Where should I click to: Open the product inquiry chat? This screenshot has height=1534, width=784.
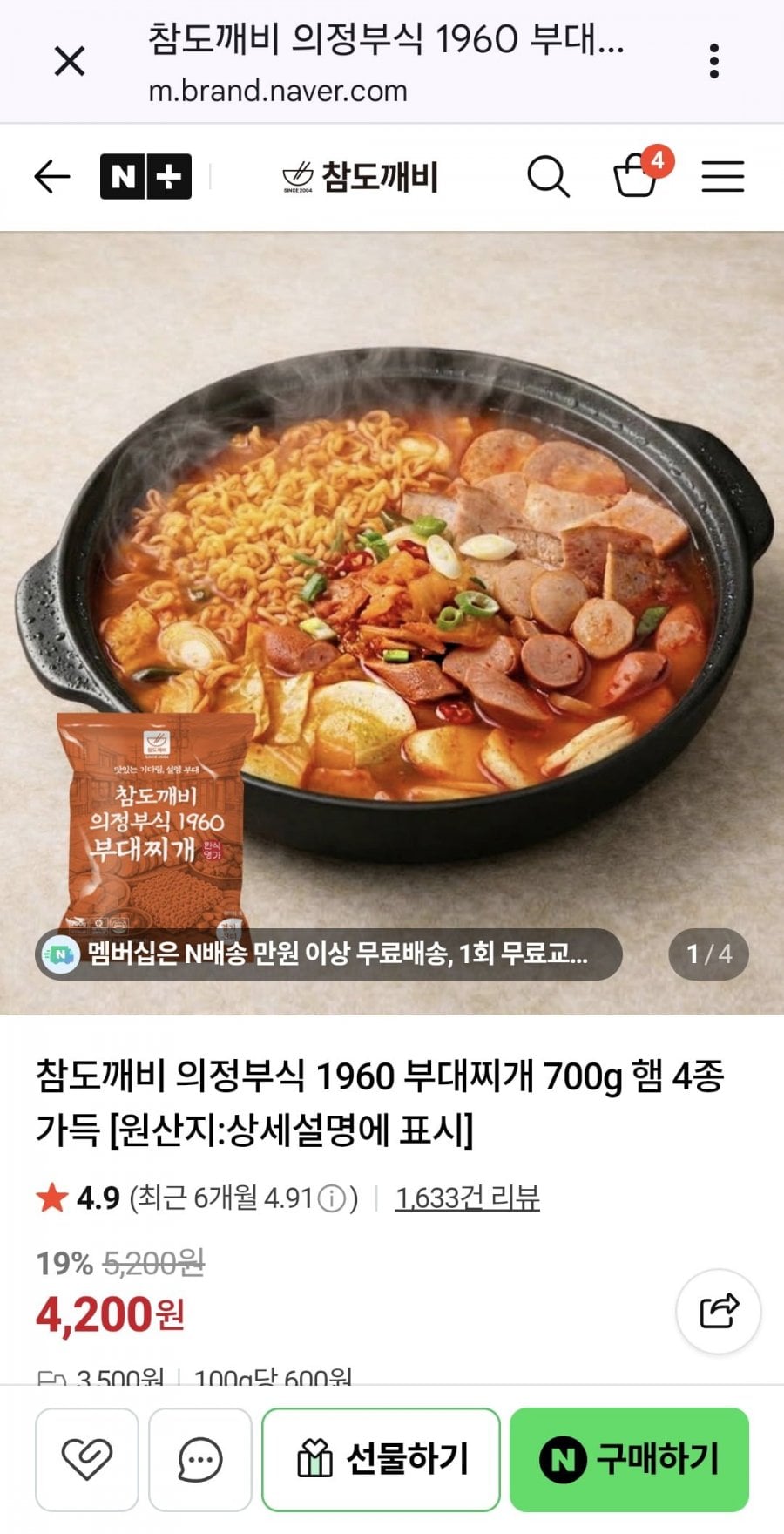200,1459
